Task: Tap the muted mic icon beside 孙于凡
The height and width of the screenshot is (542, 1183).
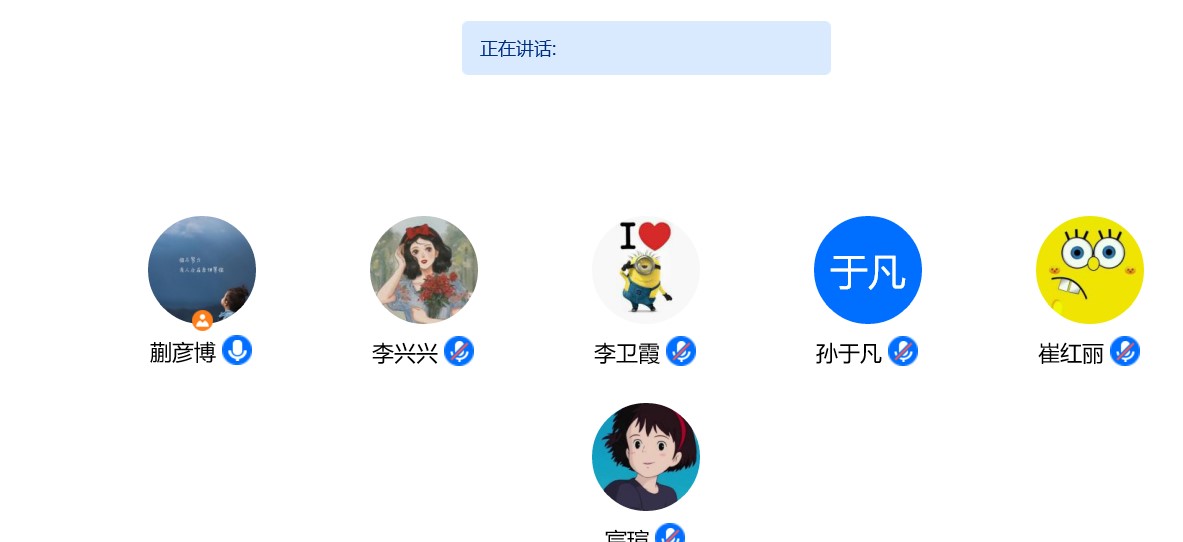Action: pyautogui.click(x=903, y=351)
